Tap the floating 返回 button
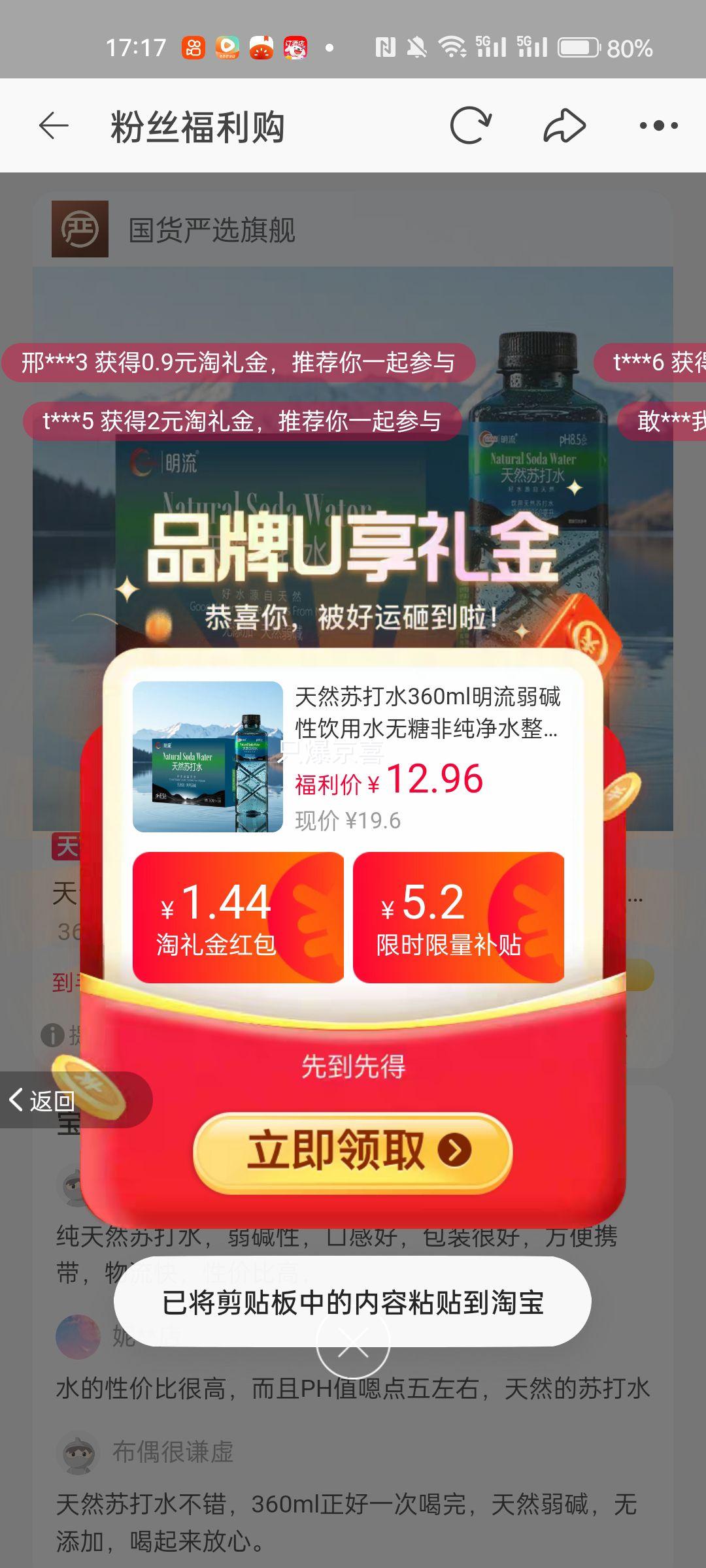706x1568 pixels. pyautogui.click(x=42, y=1101)
